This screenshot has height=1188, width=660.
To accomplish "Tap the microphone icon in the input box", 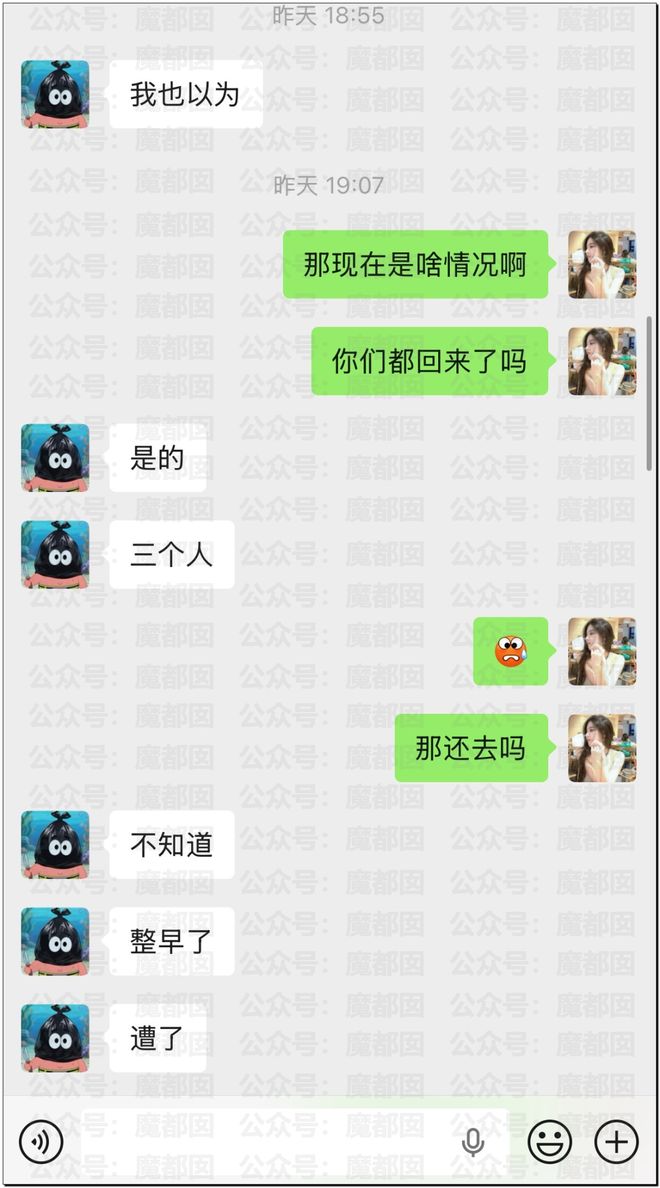I will tap(473, 1141).
